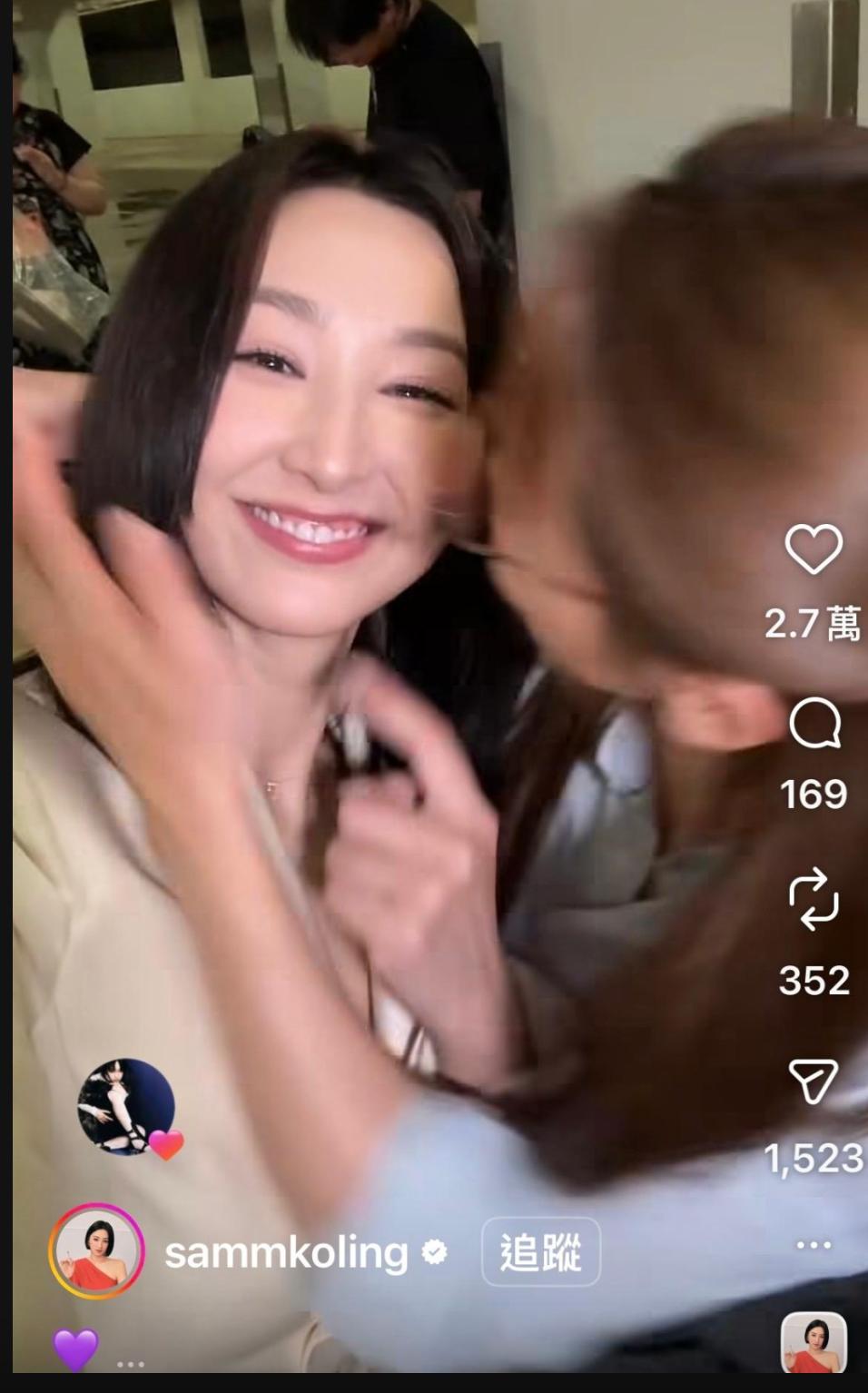Image resolution: width=868 pixels, height=1393 pixels.
Task: Open the sammkoling username link
Action: [286, 1253]
